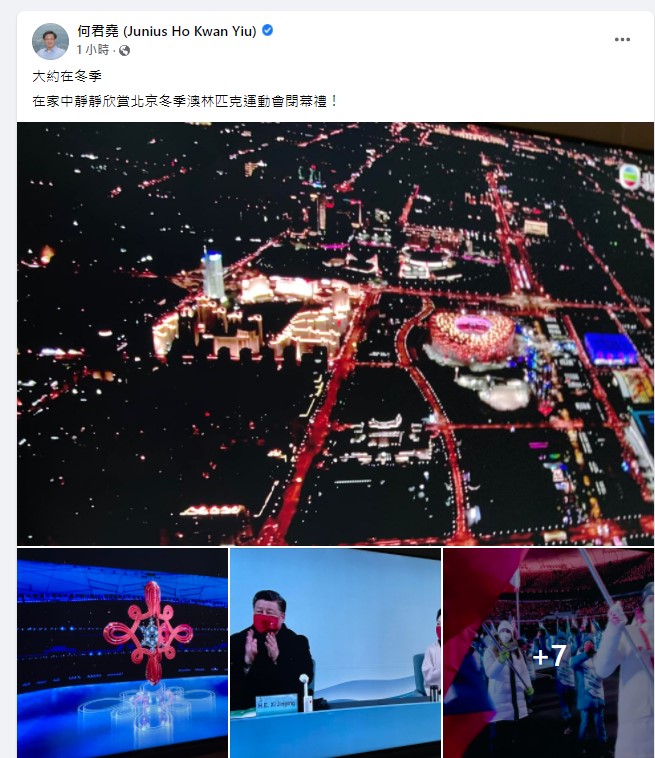Open 何君堯's profile picture
The width and height of the screenshot is (655, 758).
coord(50,41)
